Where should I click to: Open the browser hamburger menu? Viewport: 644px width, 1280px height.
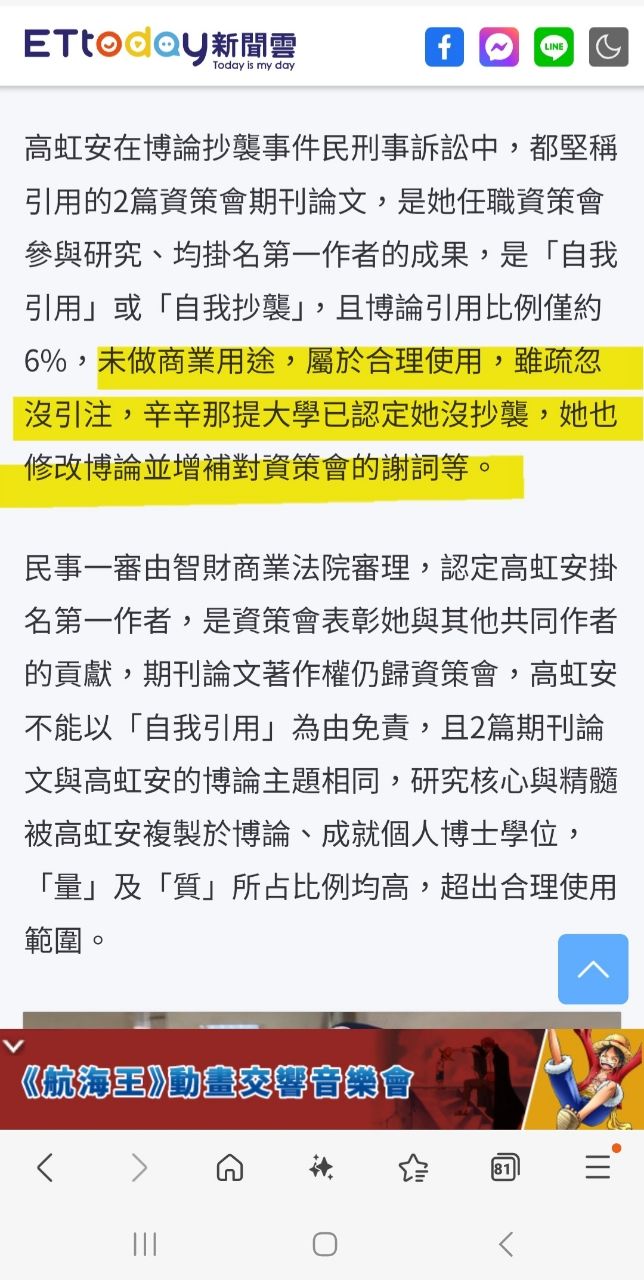pos(598,1167)
